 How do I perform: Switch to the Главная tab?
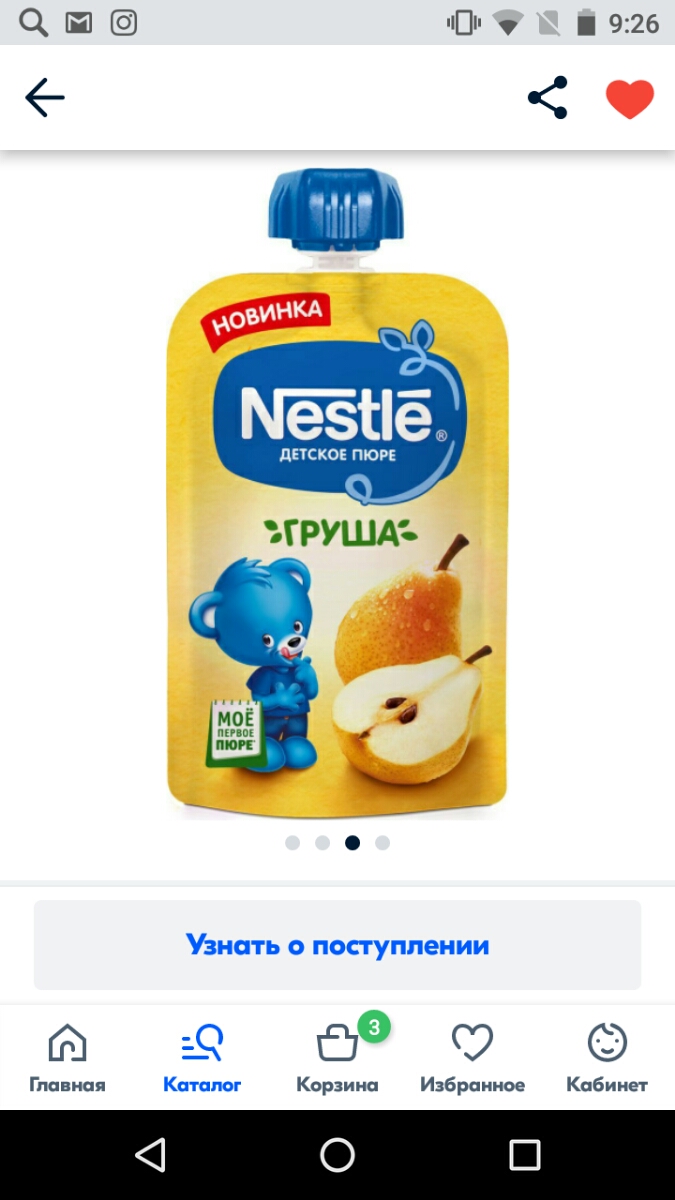tap(67, 1057)
